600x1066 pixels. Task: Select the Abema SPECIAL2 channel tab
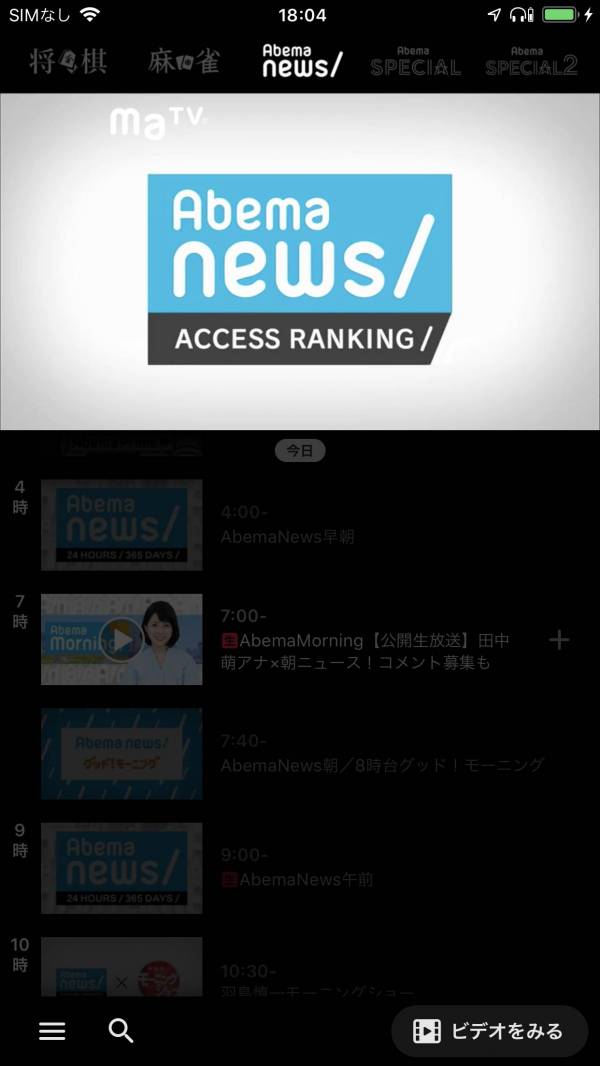pyautogui.click(x=531, y=62)
